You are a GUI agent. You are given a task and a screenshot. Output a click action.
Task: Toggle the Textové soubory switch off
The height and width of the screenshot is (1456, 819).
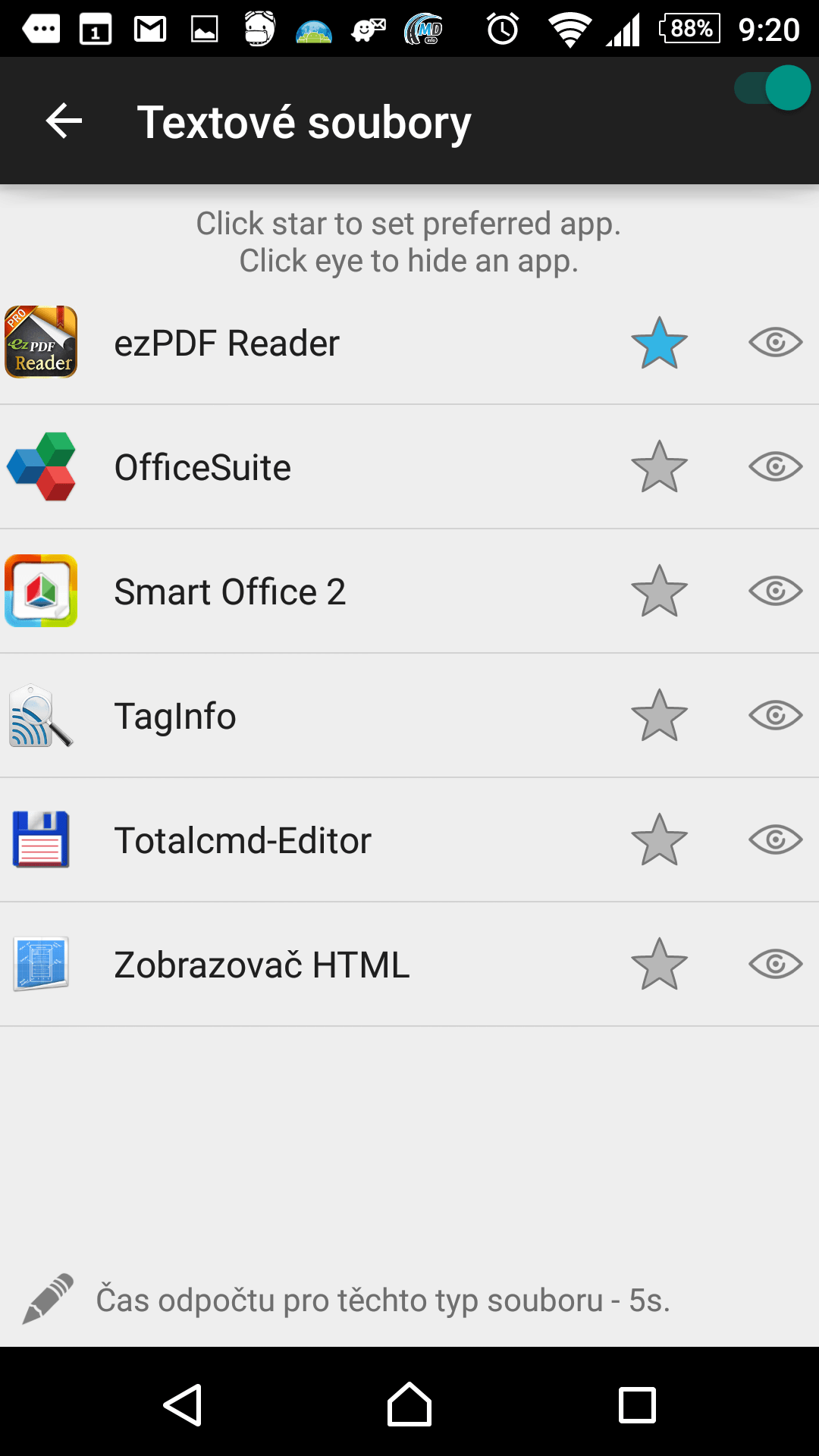(x=772, y=88)
